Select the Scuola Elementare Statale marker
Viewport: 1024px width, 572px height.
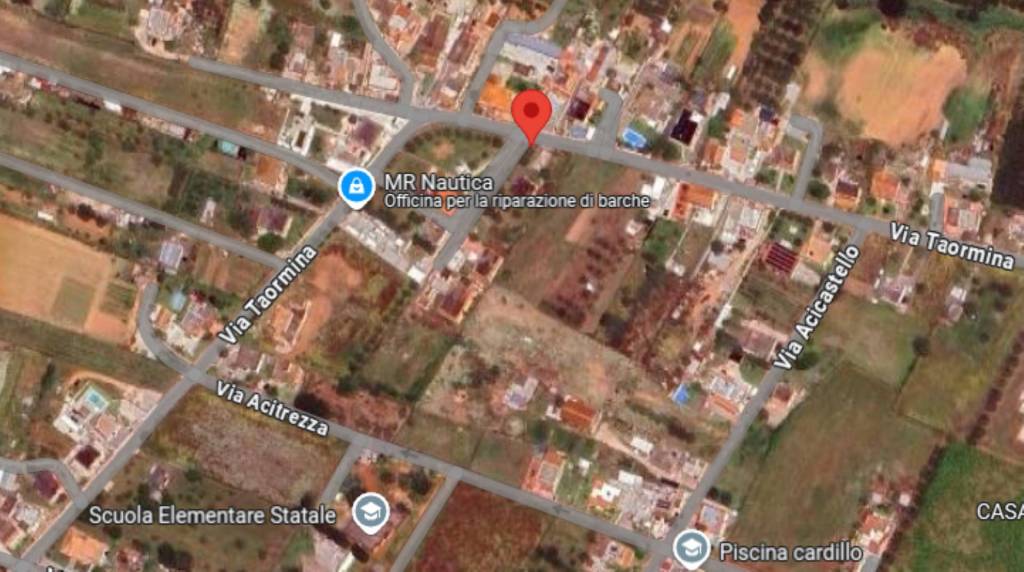[x=370, y=514]
